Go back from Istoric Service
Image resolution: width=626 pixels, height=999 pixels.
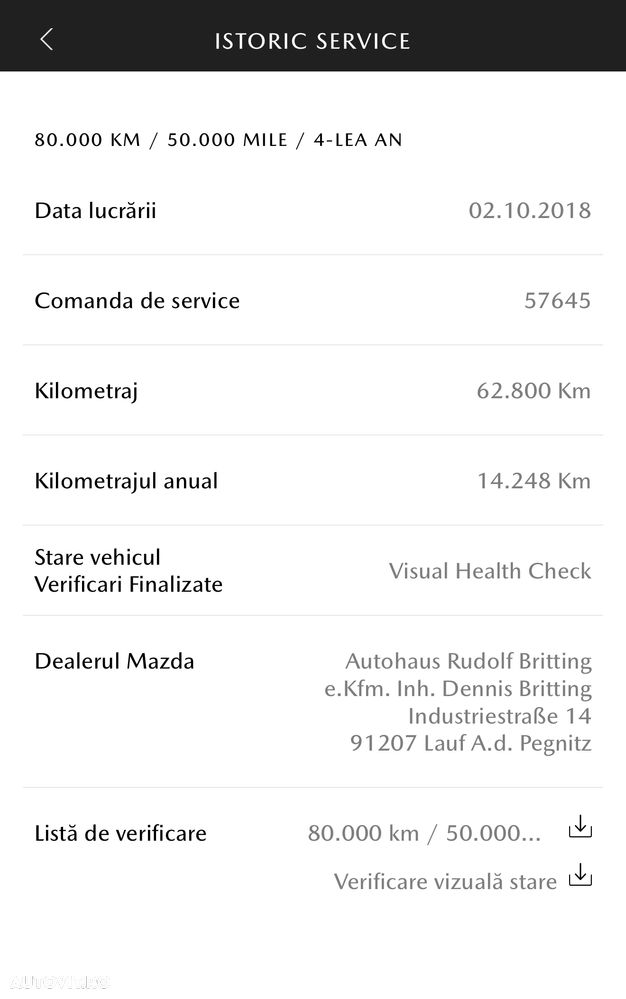coord(46,40)
